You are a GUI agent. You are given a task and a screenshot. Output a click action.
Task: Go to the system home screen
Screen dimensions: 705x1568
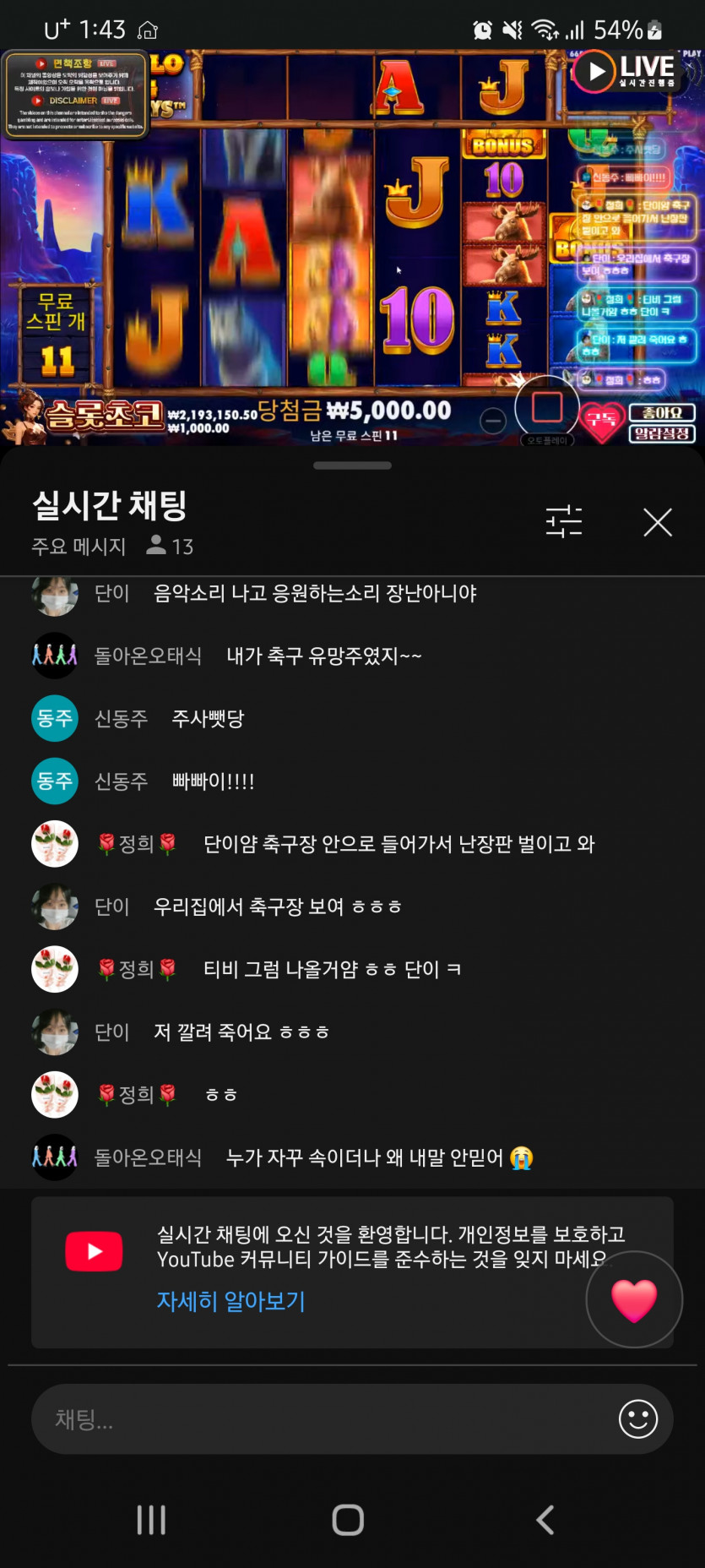(x=348, y=1520)
